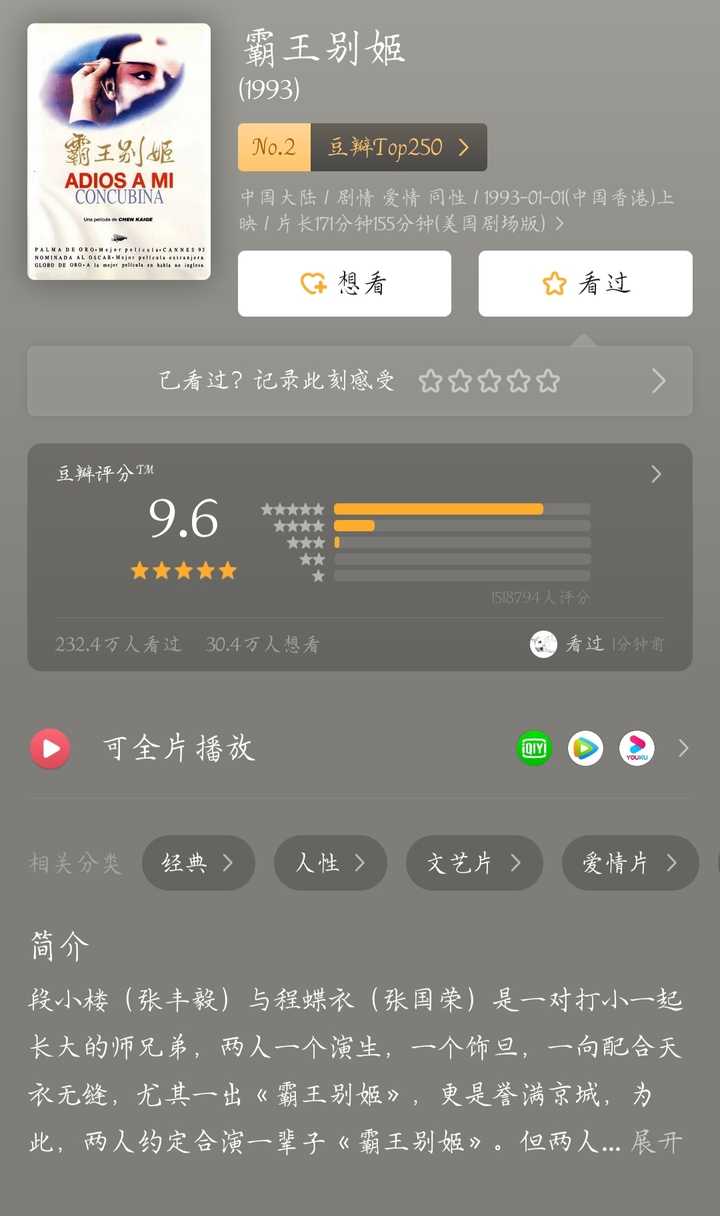
Task: Select the 文艺片 category chip
Action: tap(474, 863)
